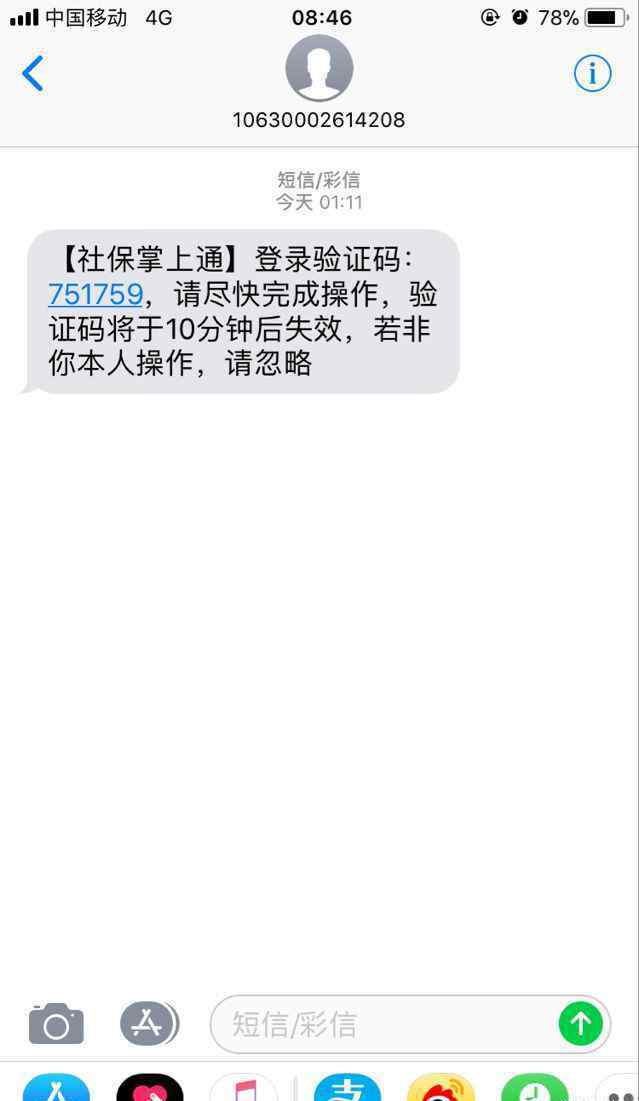
Task: Open contact details info icon
Action: (x=592, y=73)
